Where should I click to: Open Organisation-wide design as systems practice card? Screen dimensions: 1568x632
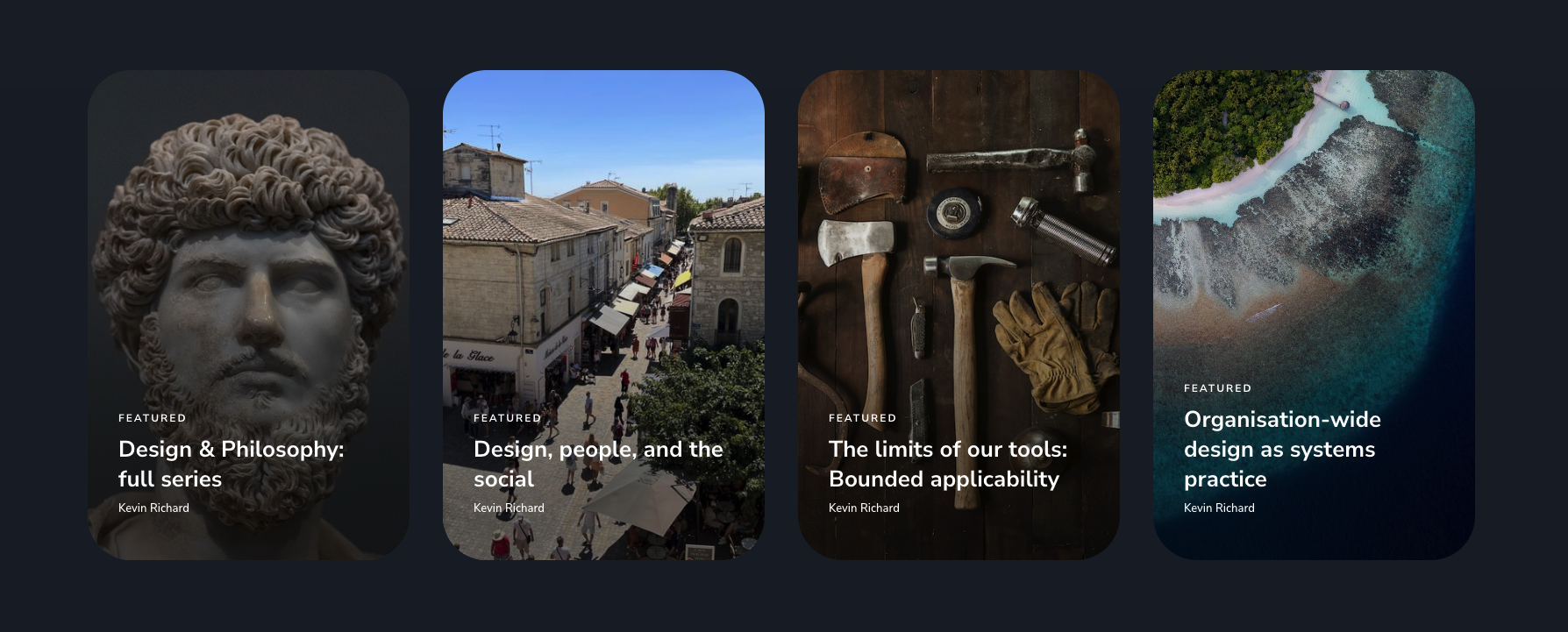tap(1281, 448)
